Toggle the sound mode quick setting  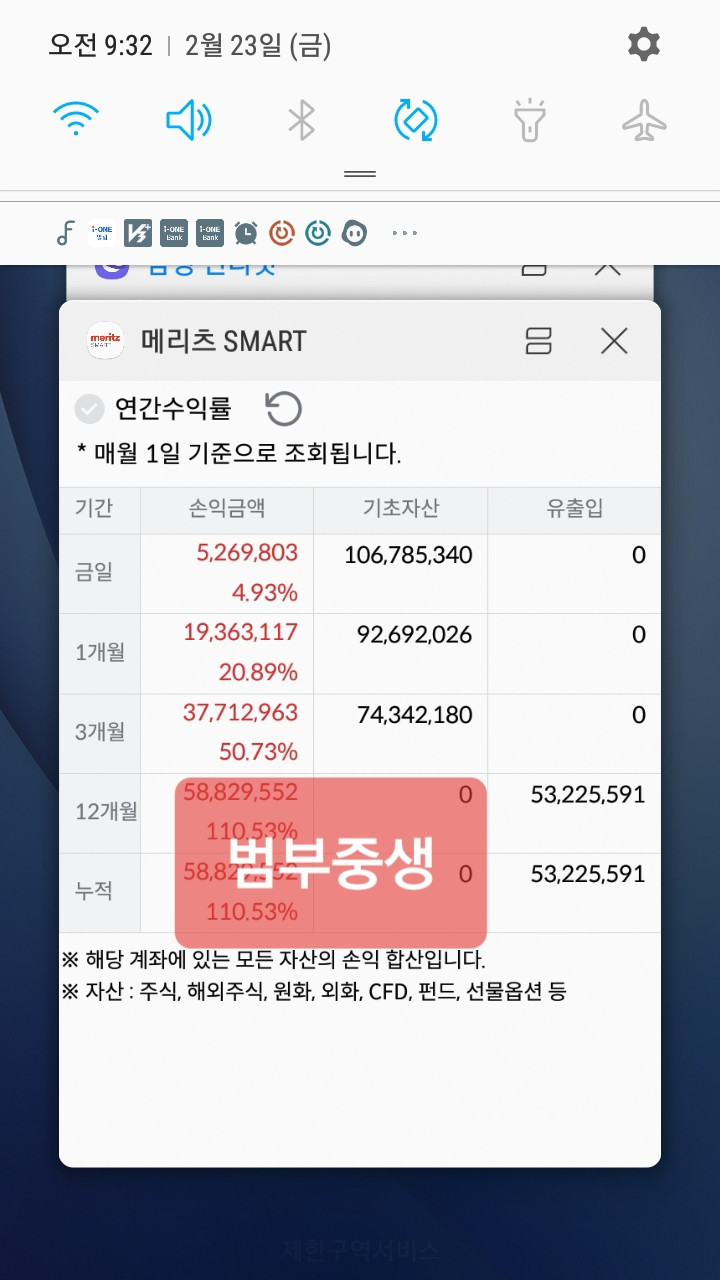pyautogui.click(x=188, y=121)
